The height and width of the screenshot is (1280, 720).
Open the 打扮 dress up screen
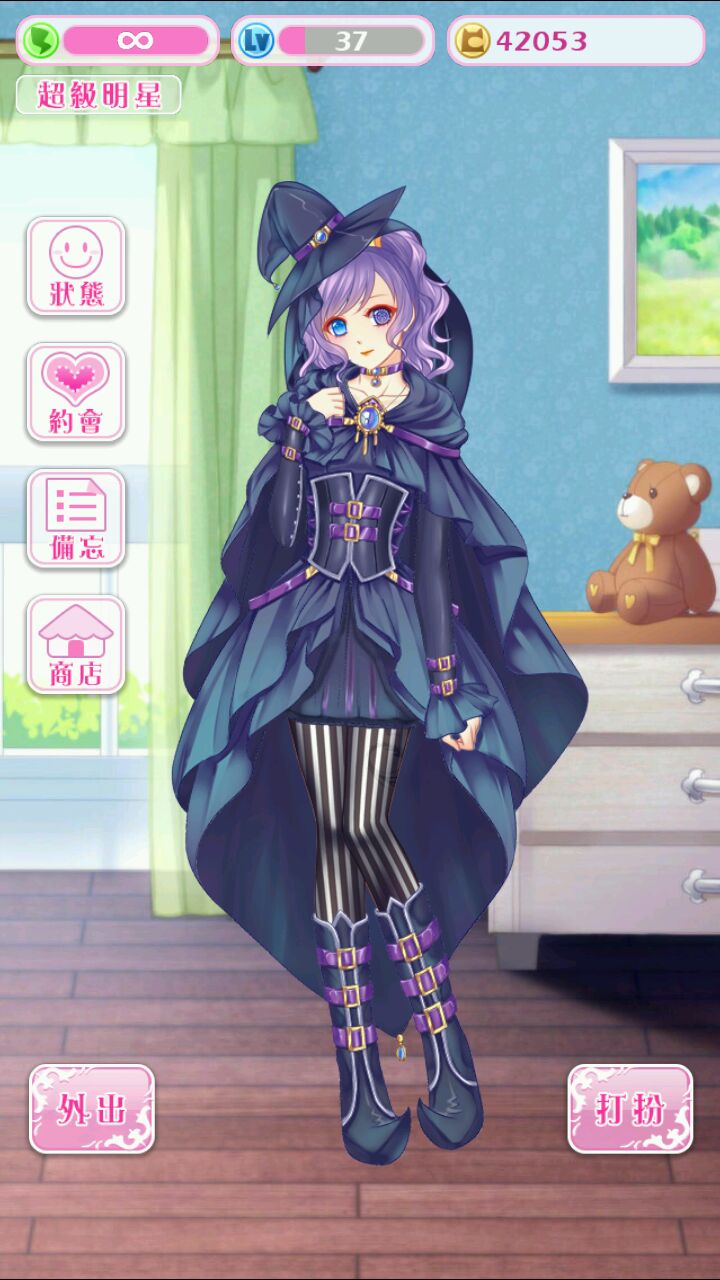[630, 1108]
